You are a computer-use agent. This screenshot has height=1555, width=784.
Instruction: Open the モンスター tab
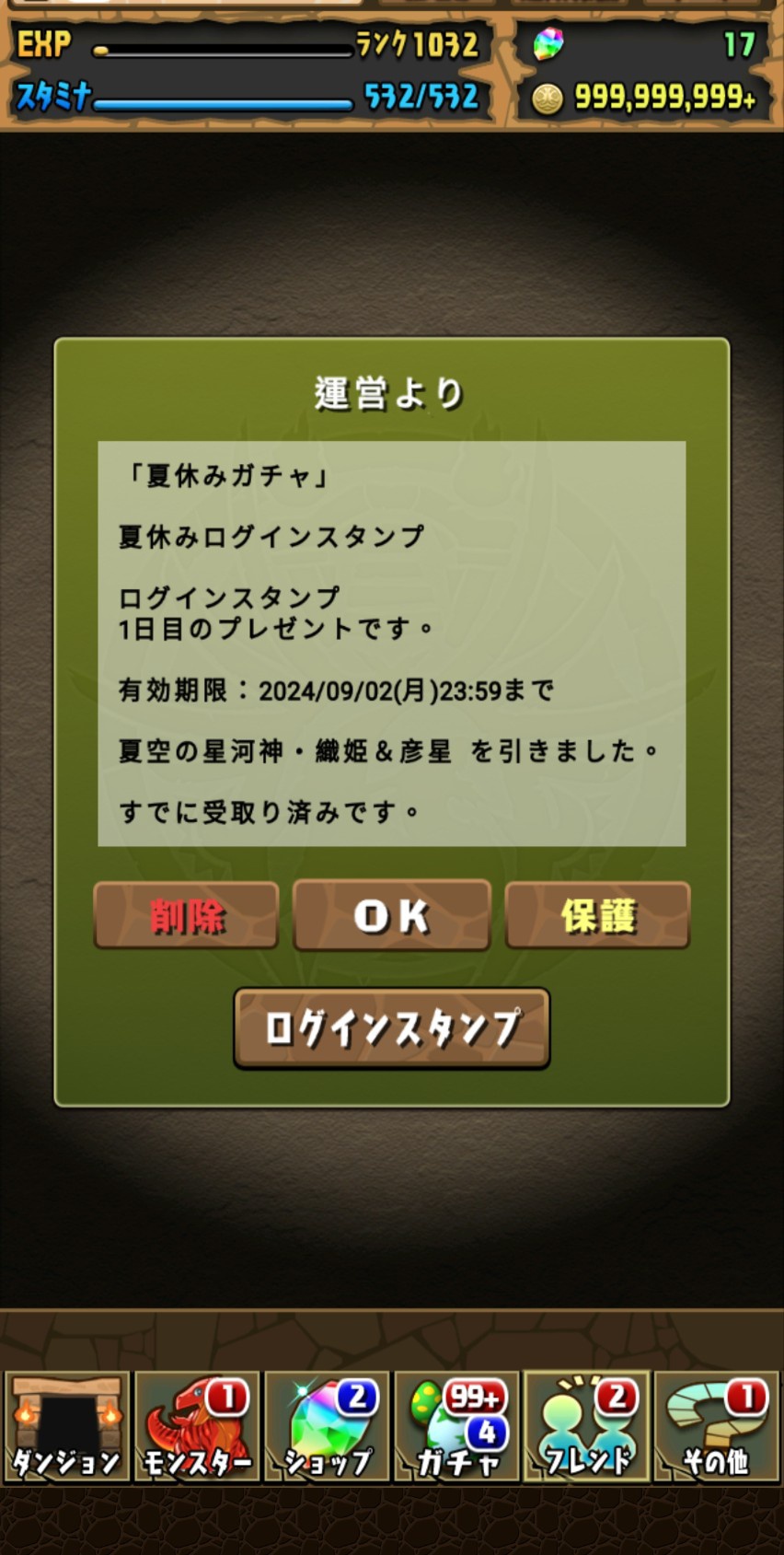coord(197,1427)
